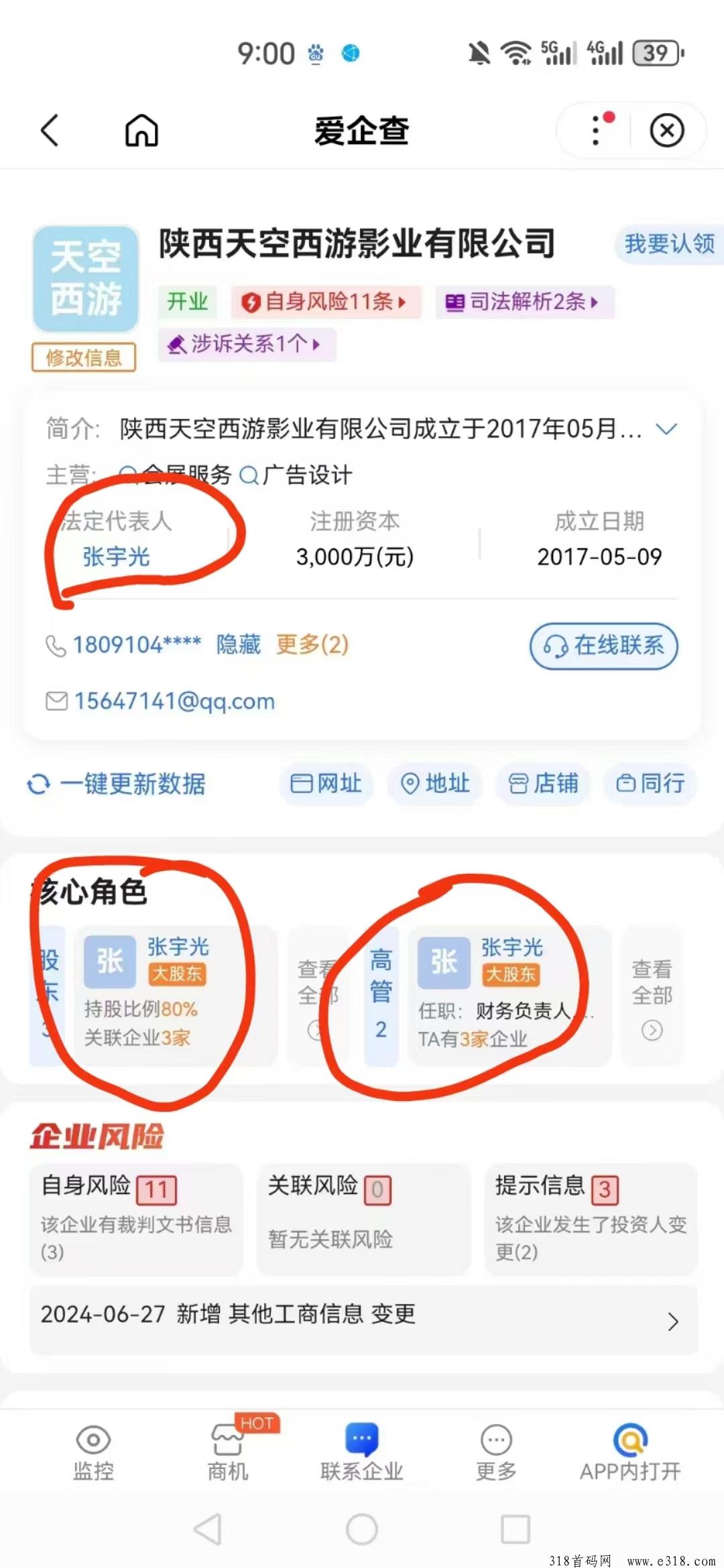Image resolution: width=724 pixels, height=1568 pixels.
Task: Open legal representative 张宇光 link
Action: tap(116, 557)
